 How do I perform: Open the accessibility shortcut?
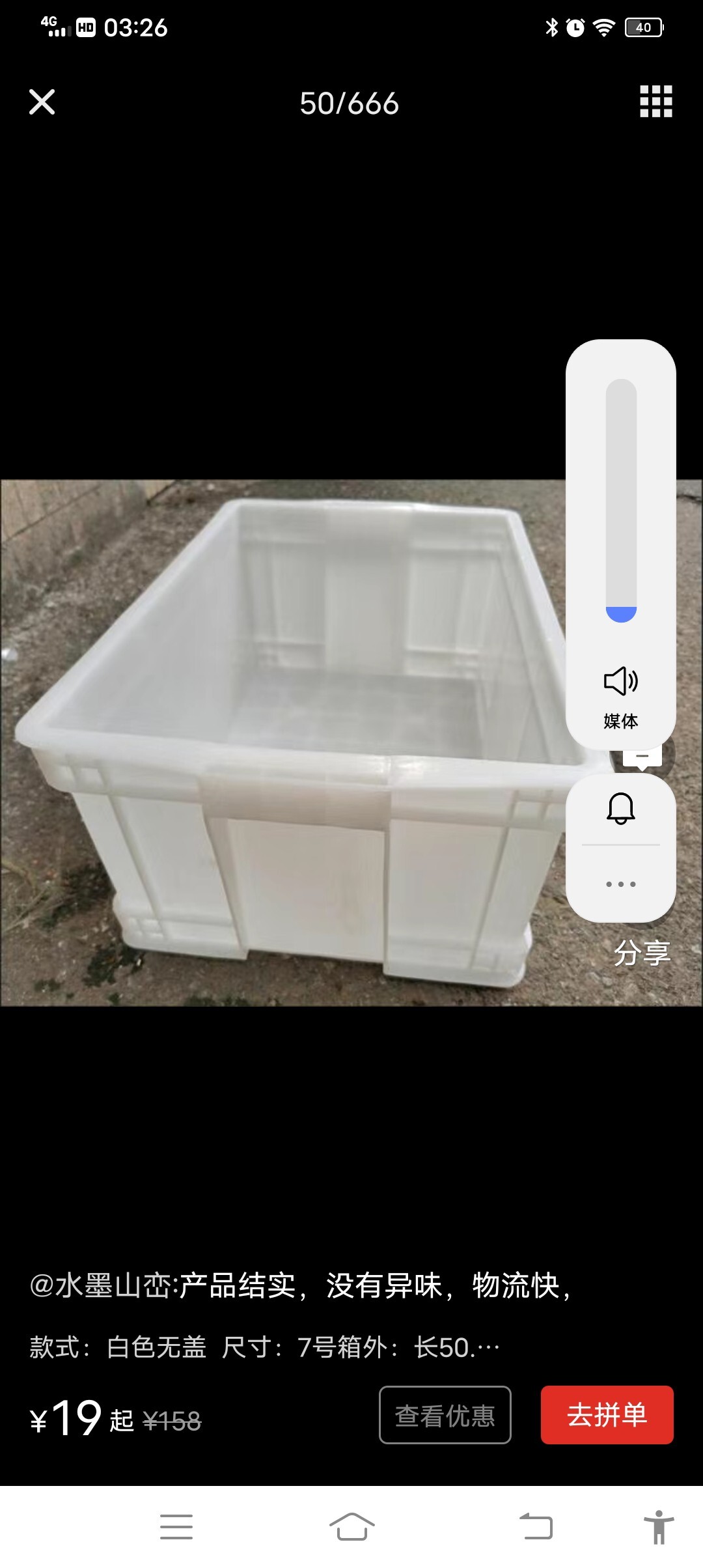point(658,1526)
